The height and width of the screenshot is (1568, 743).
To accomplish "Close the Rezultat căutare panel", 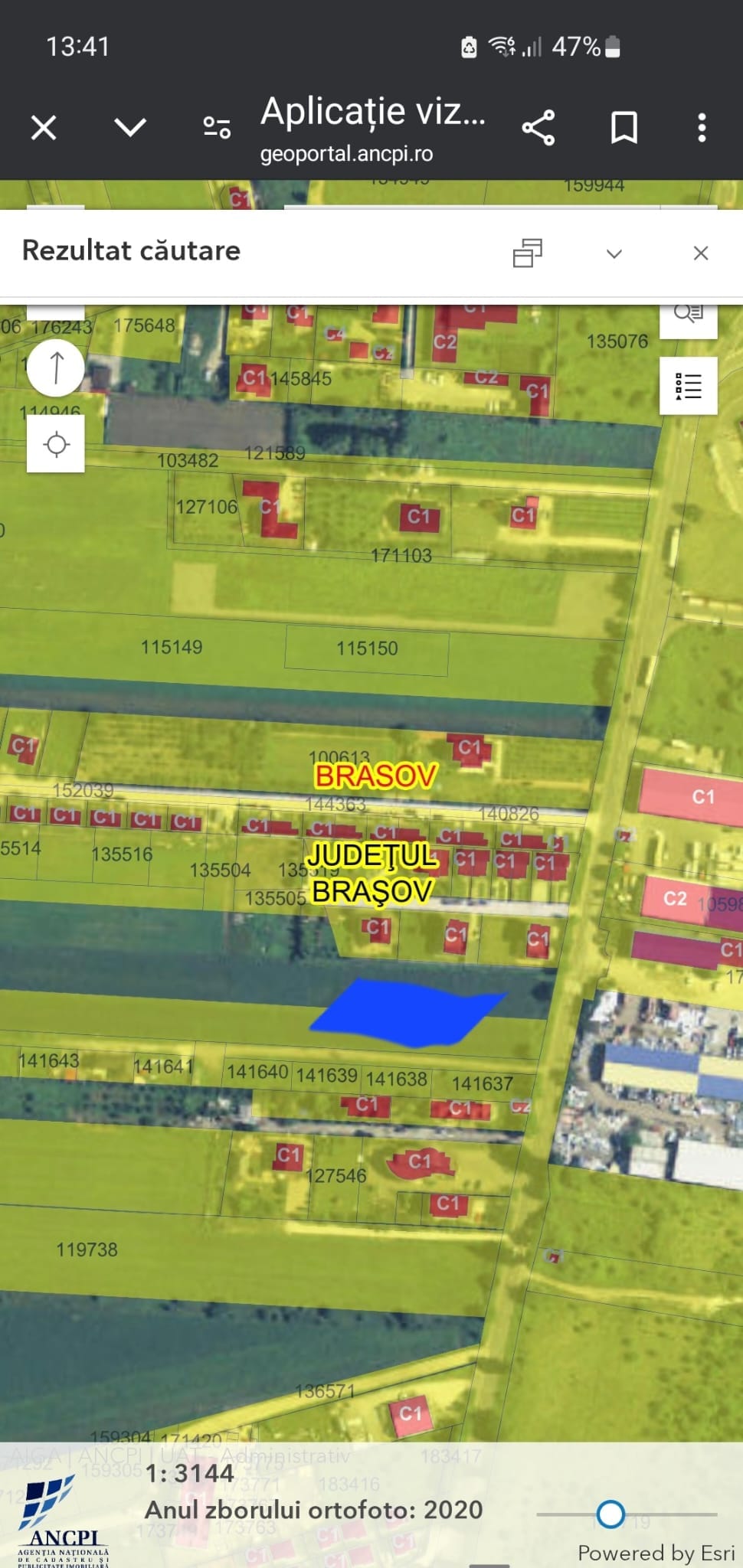I will pos(701,253).
